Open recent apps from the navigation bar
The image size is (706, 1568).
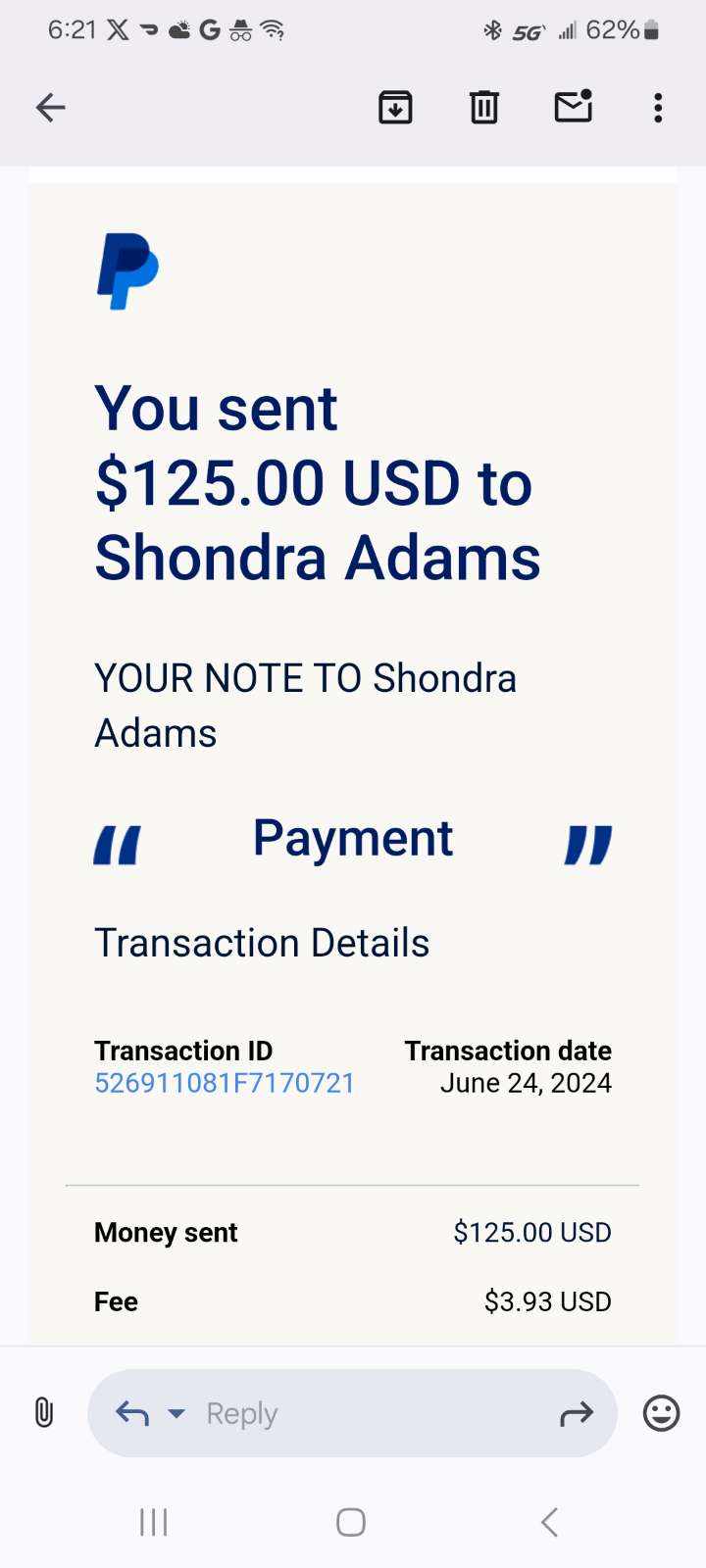tap(154, 1522)
